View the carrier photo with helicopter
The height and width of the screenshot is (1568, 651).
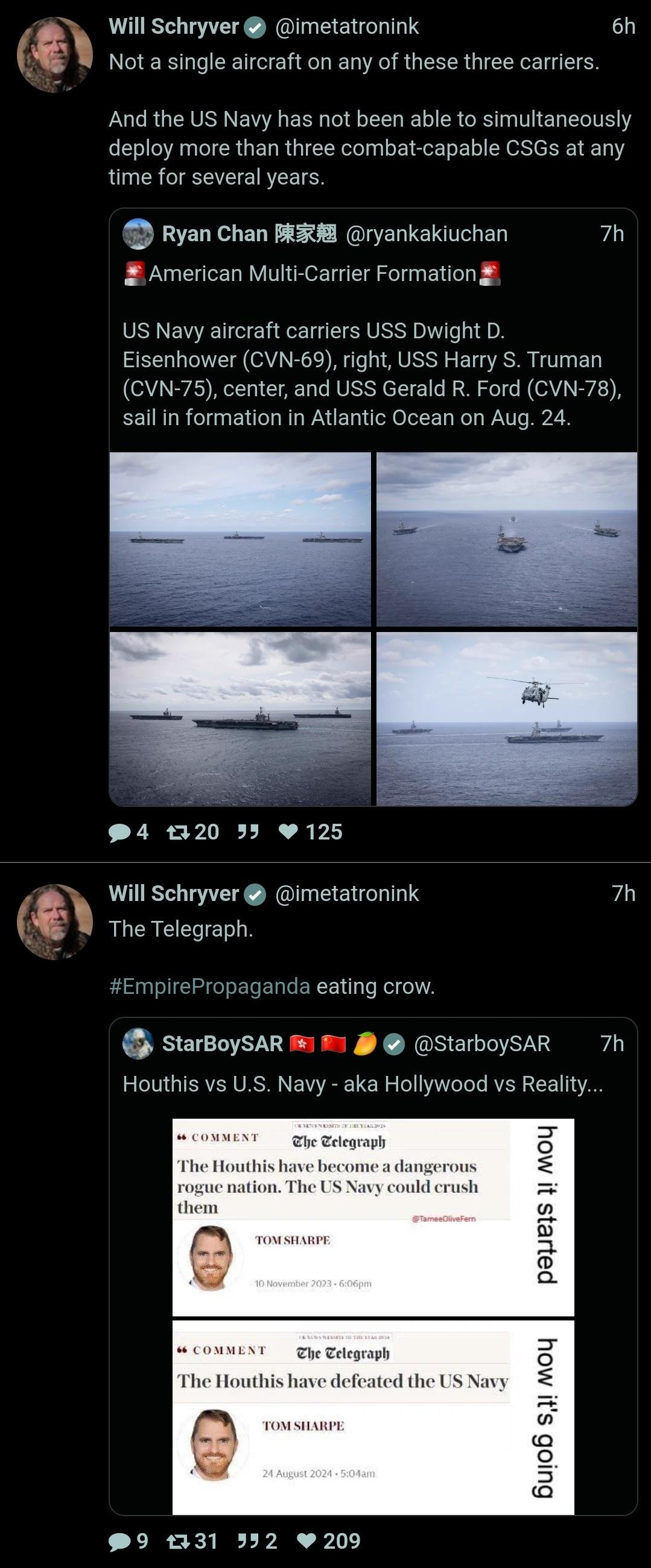click(507, 718)
